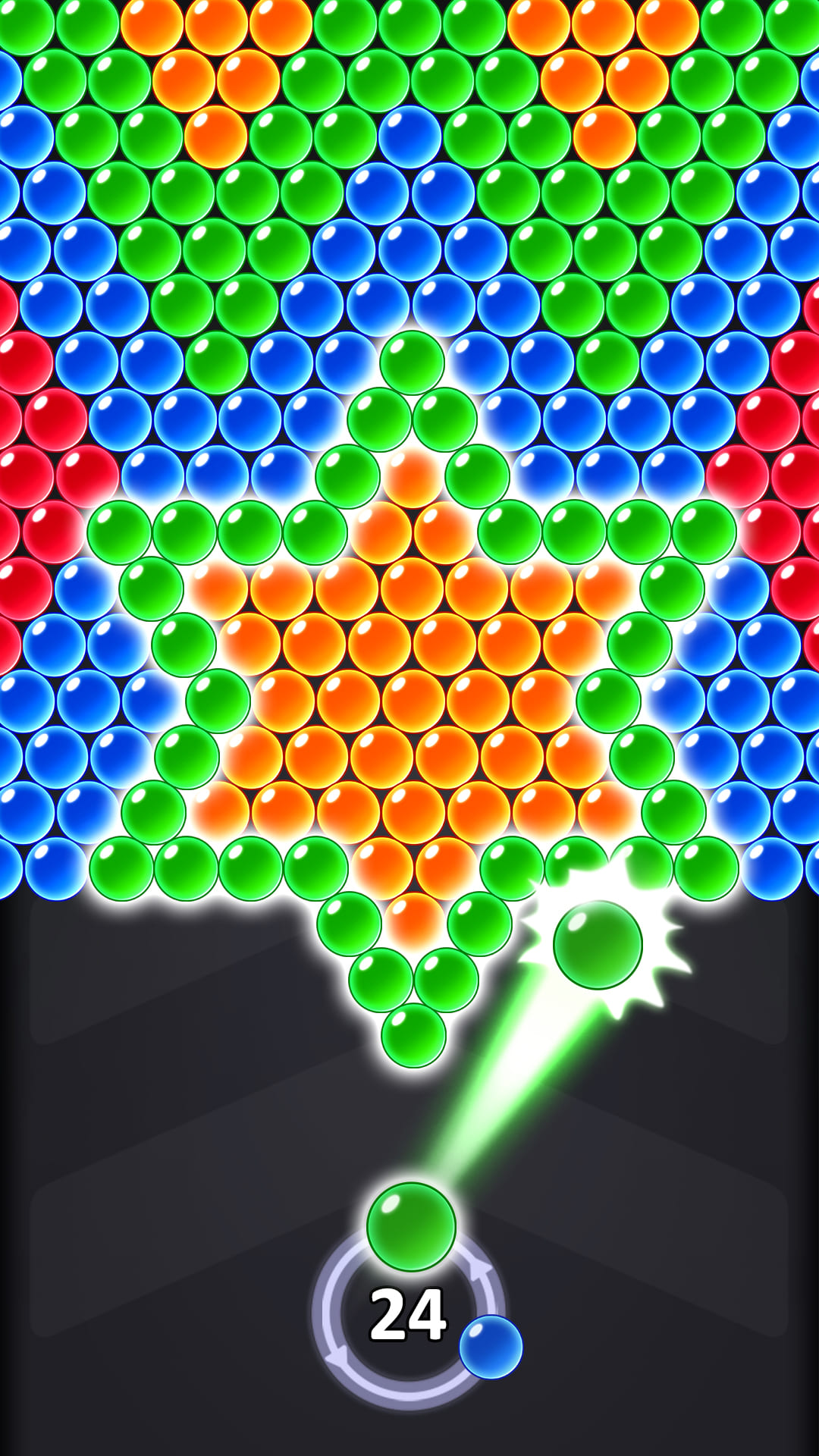The width and height of the screenshot is (819, 1456).
Task: Tap the green launcher bubble
Action: (411, 1226)
